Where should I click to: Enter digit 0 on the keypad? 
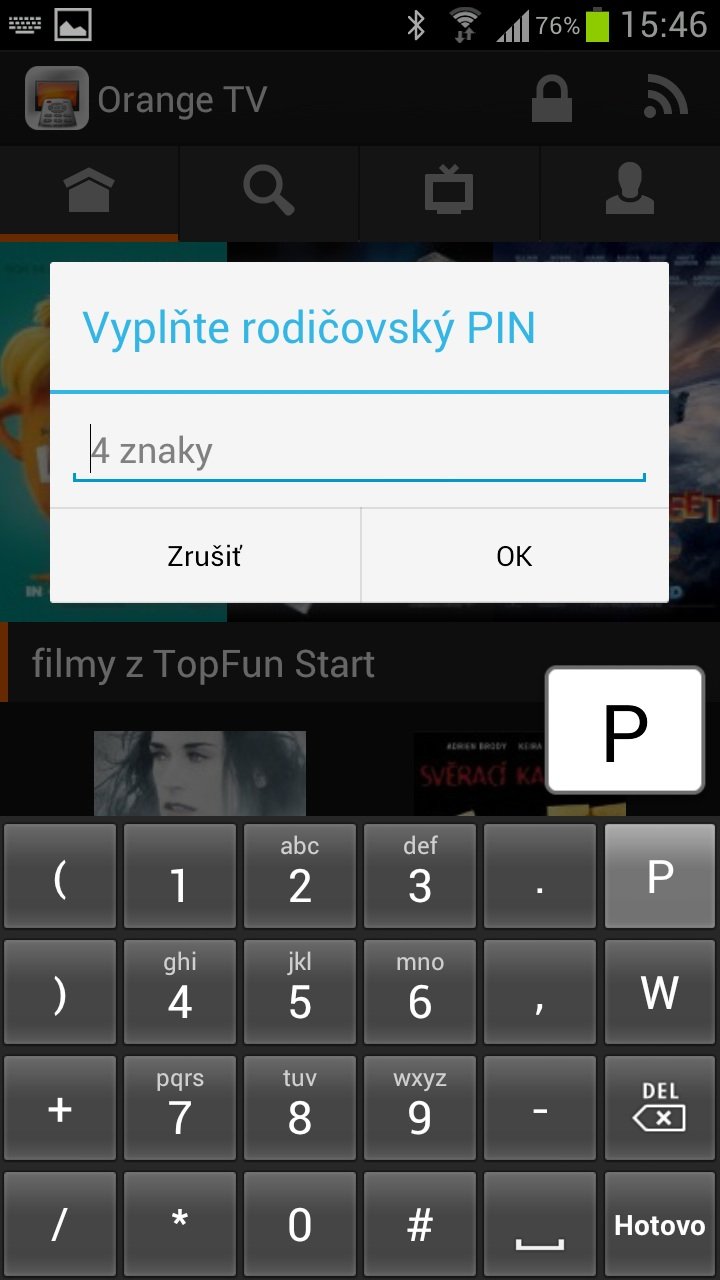coord(299,1225)
